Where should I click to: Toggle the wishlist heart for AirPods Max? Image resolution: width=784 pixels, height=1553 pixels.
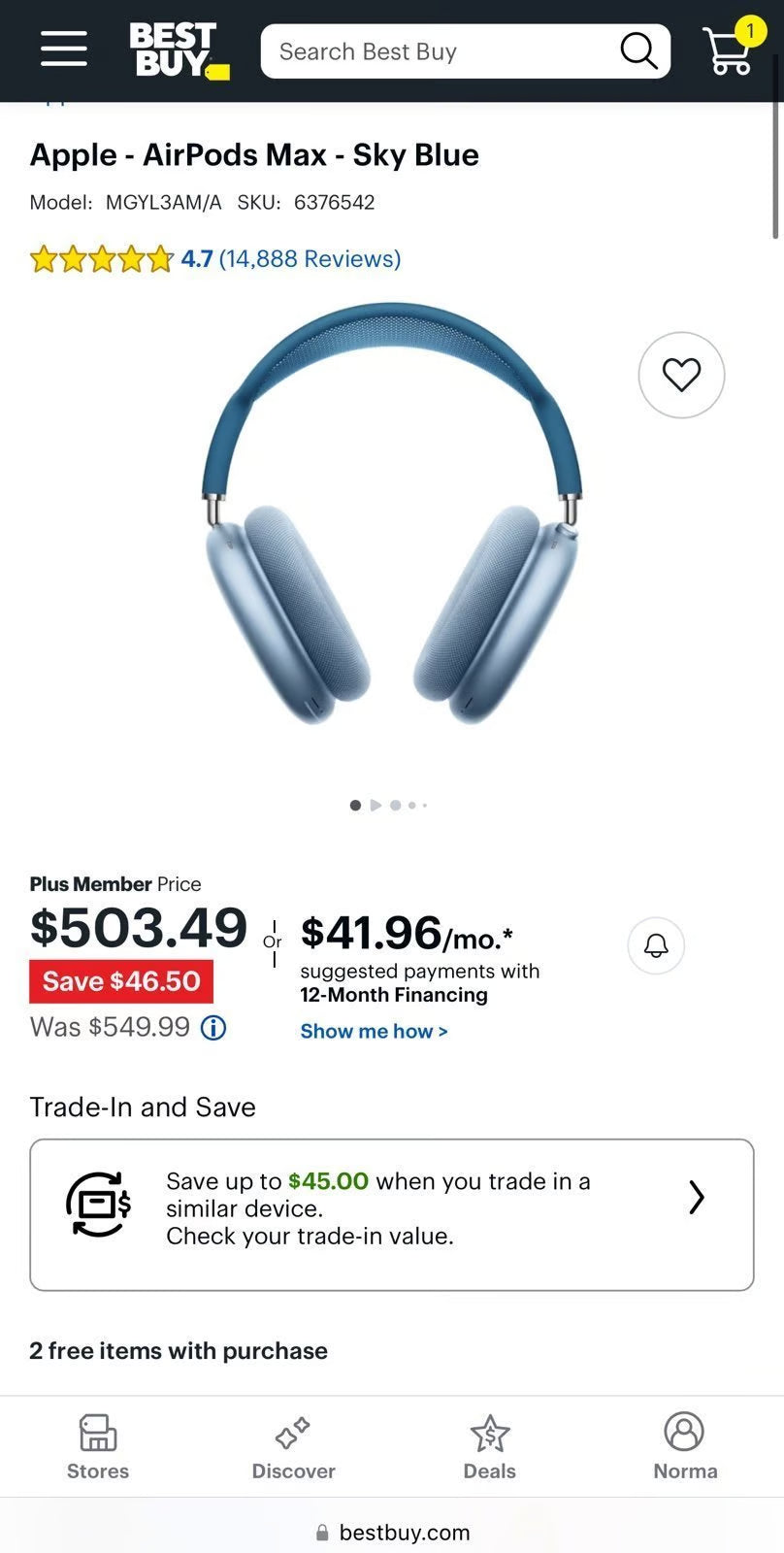coord(681,375)
